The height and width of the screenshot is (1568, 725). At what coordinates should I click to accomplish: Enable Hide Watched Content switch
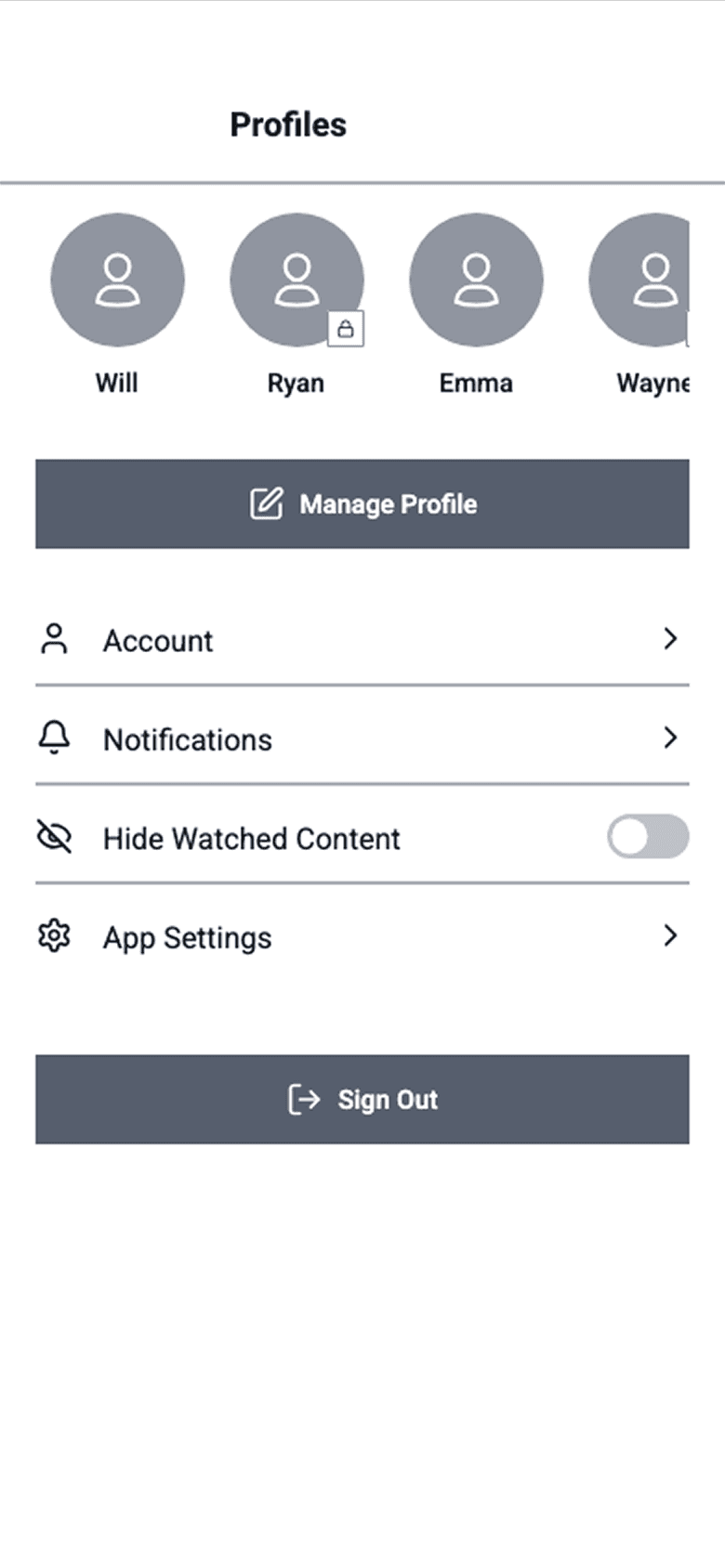648,837
